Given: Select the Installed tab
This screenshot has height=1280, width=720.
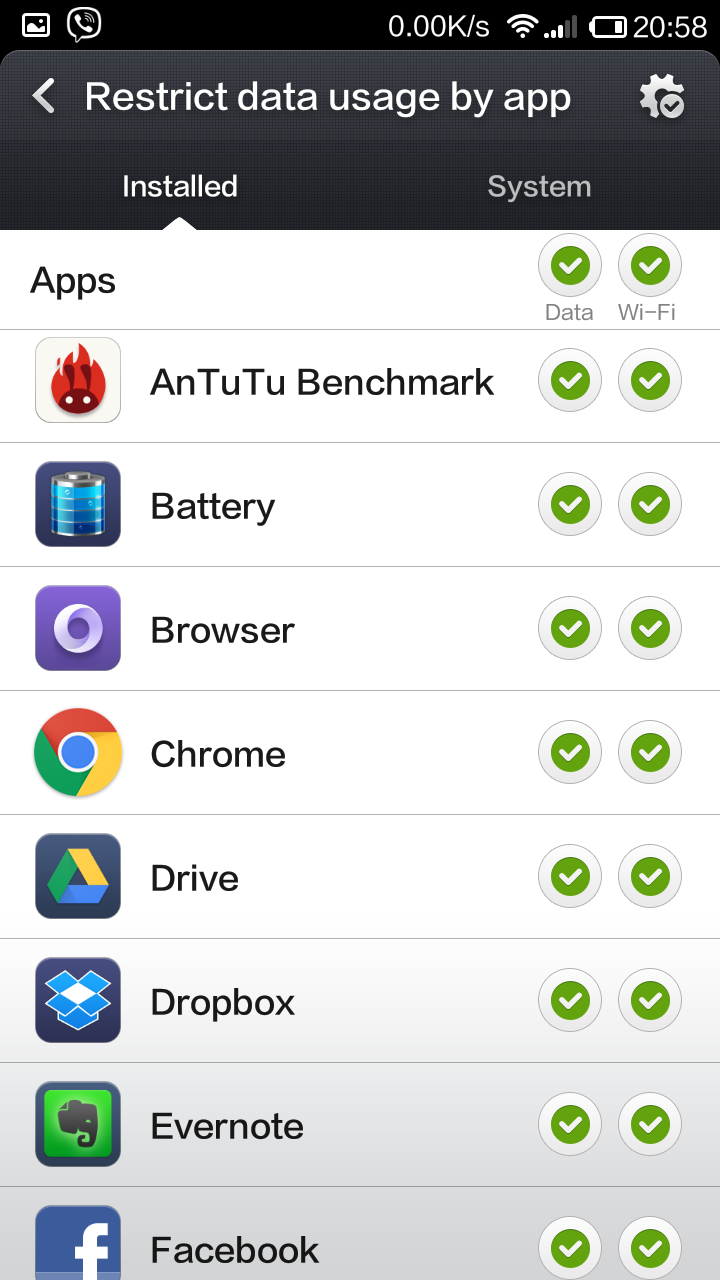Looking at the screenshot, I should pyautogui.click(x=180, y=187).
